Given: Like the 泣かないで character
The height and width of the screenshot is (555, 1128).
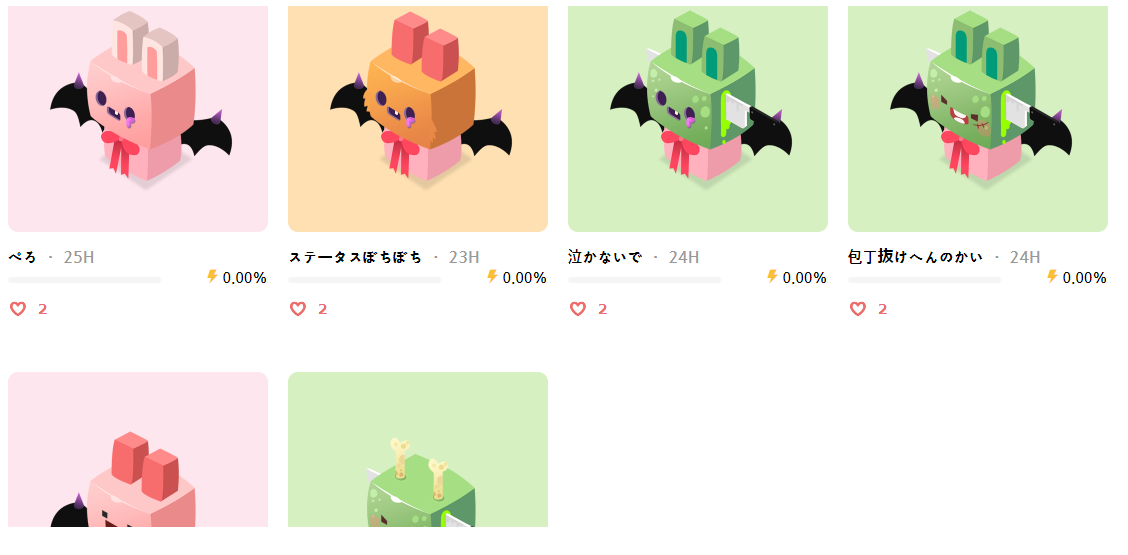Looking at the screenshot, I should tap(577, 309).
